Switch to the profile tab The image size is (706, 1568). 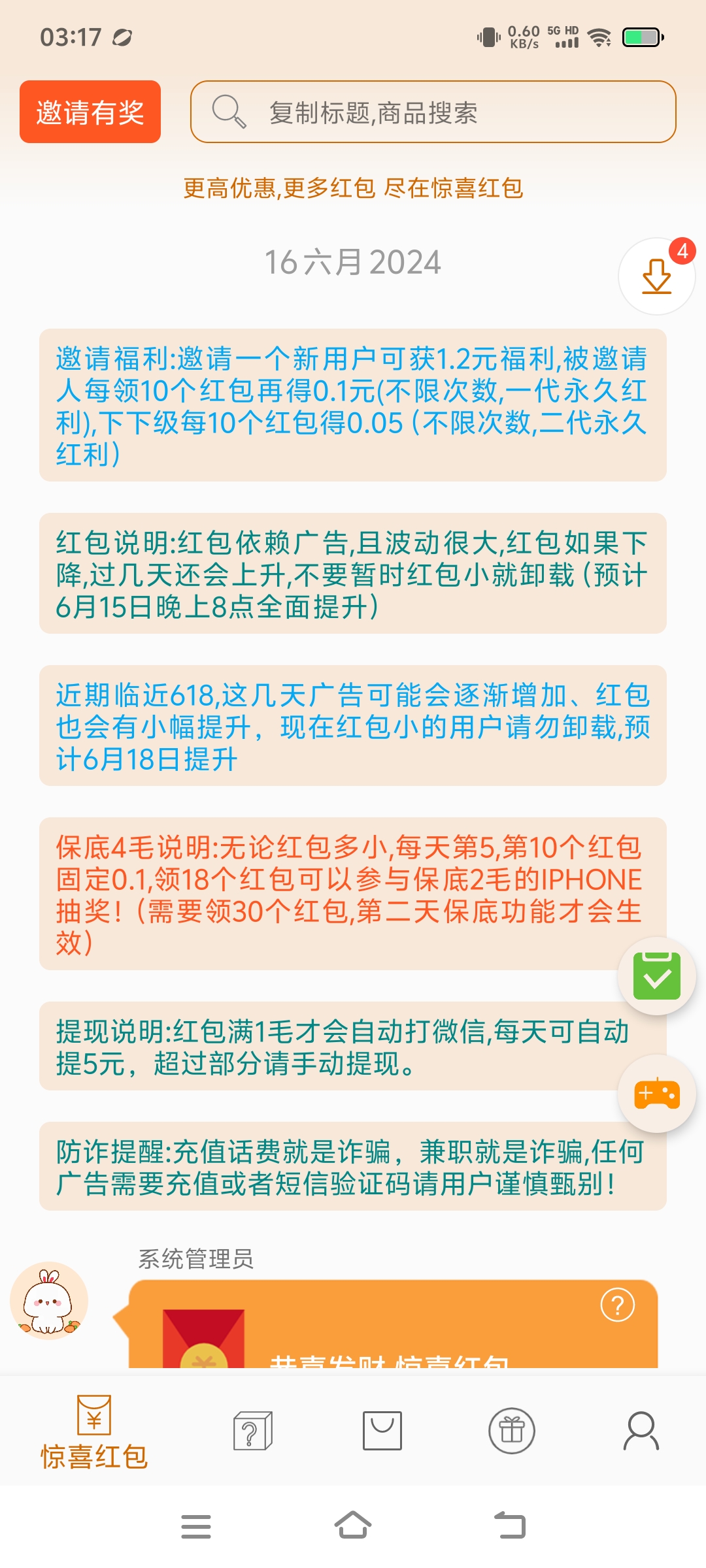point(641,1431)
